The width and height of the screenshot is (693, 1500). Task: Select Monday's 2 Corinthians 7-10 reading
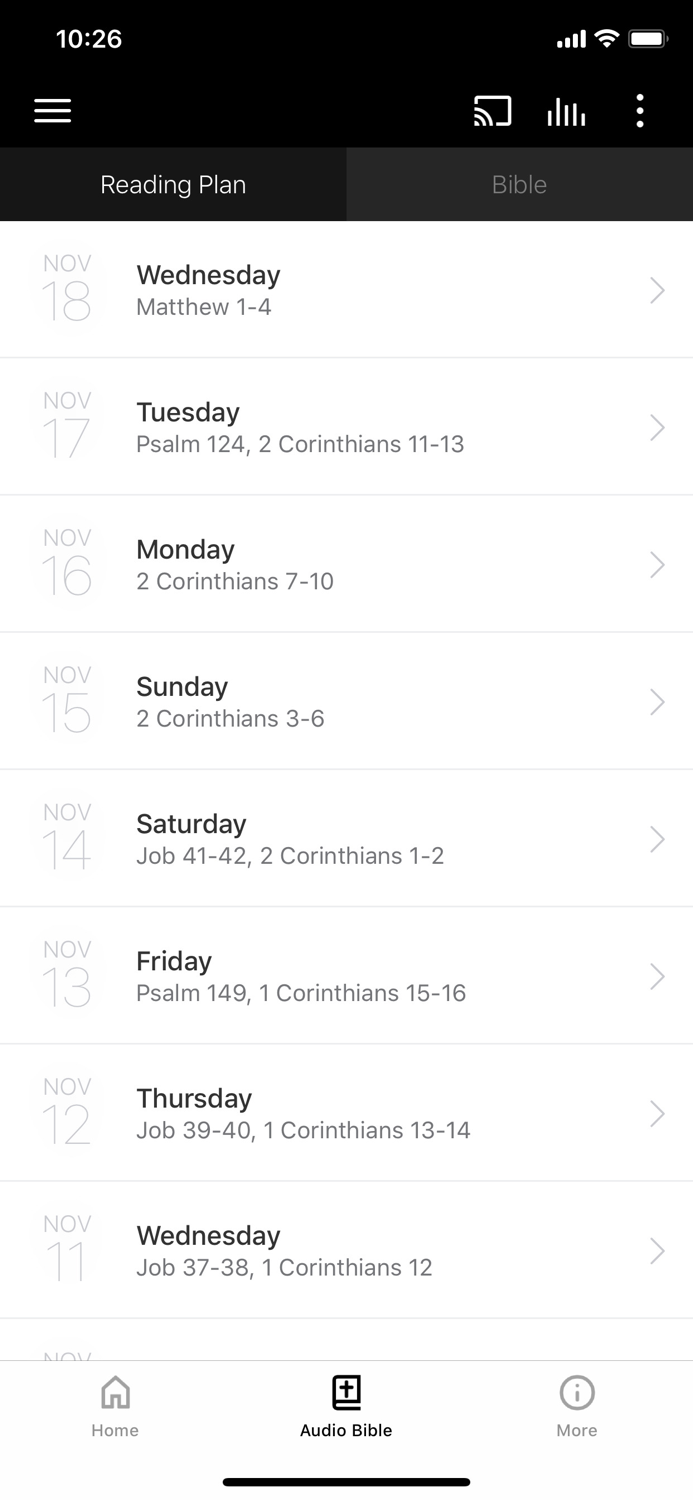pos(346,564)
